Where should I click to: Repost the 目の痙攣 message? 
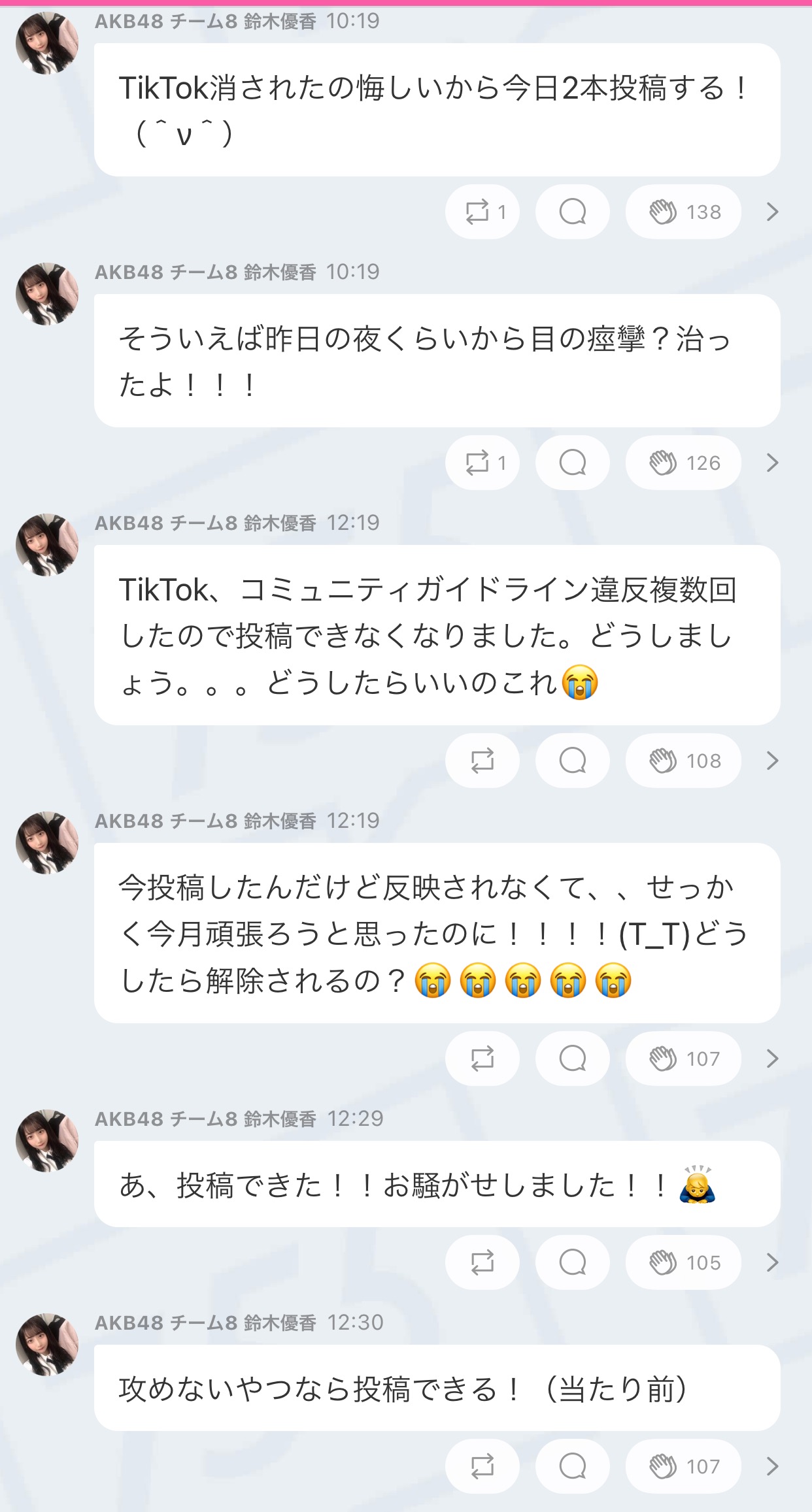482,463
